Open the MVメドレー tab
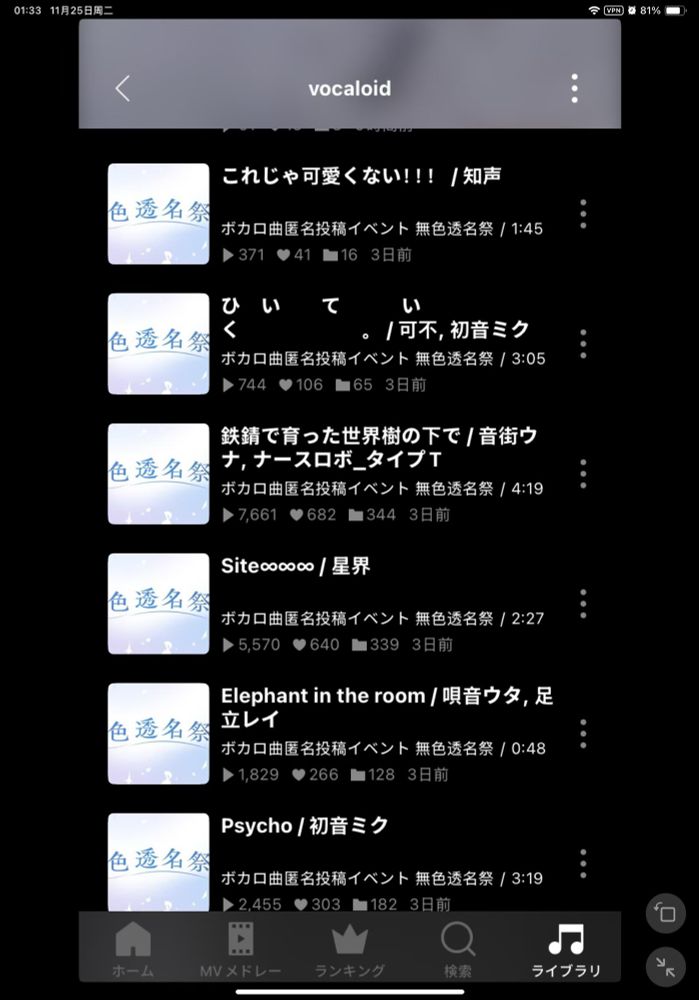This screenshot has height=1000, width=699. (x=240, y=950)
